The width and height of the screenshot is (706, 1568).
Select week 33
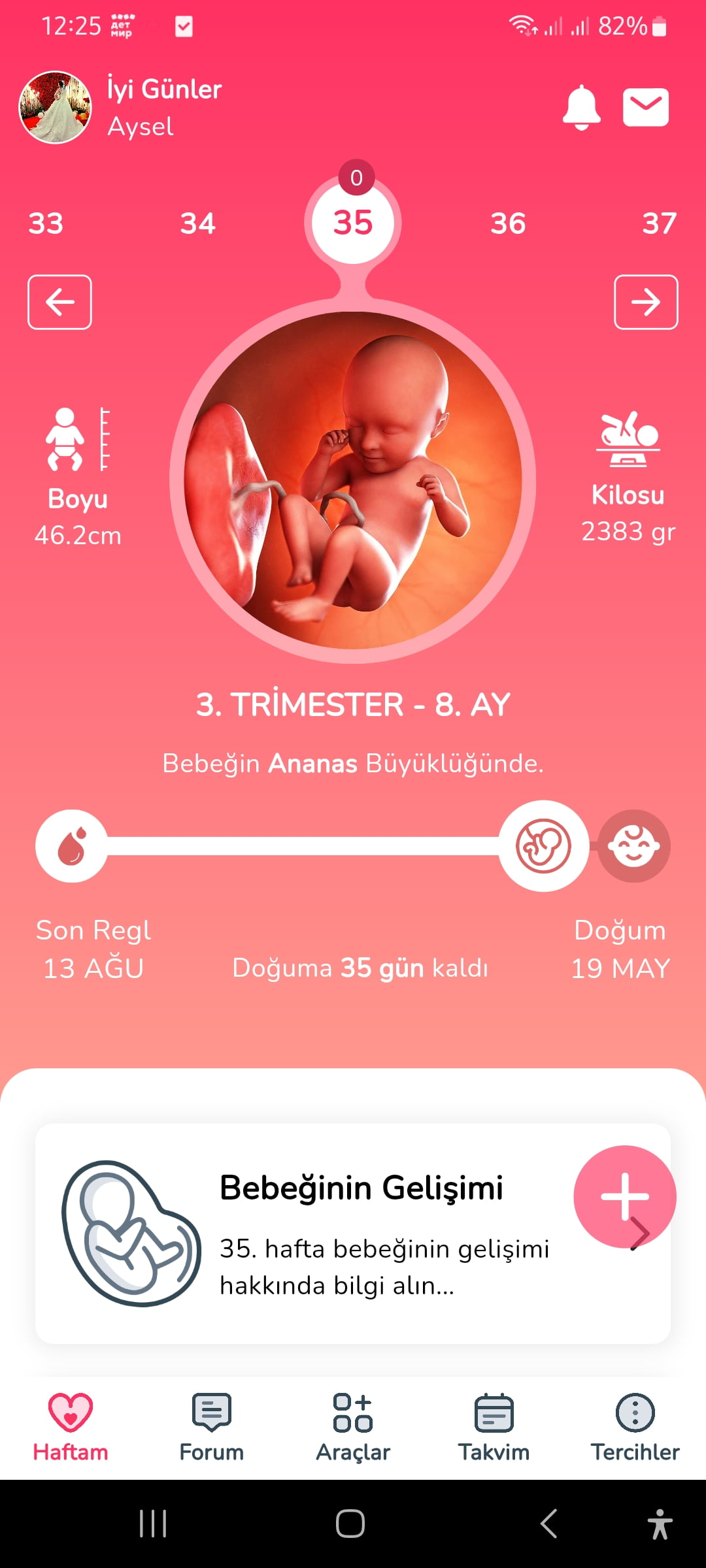pyautogui.click(x=46, y=223)
